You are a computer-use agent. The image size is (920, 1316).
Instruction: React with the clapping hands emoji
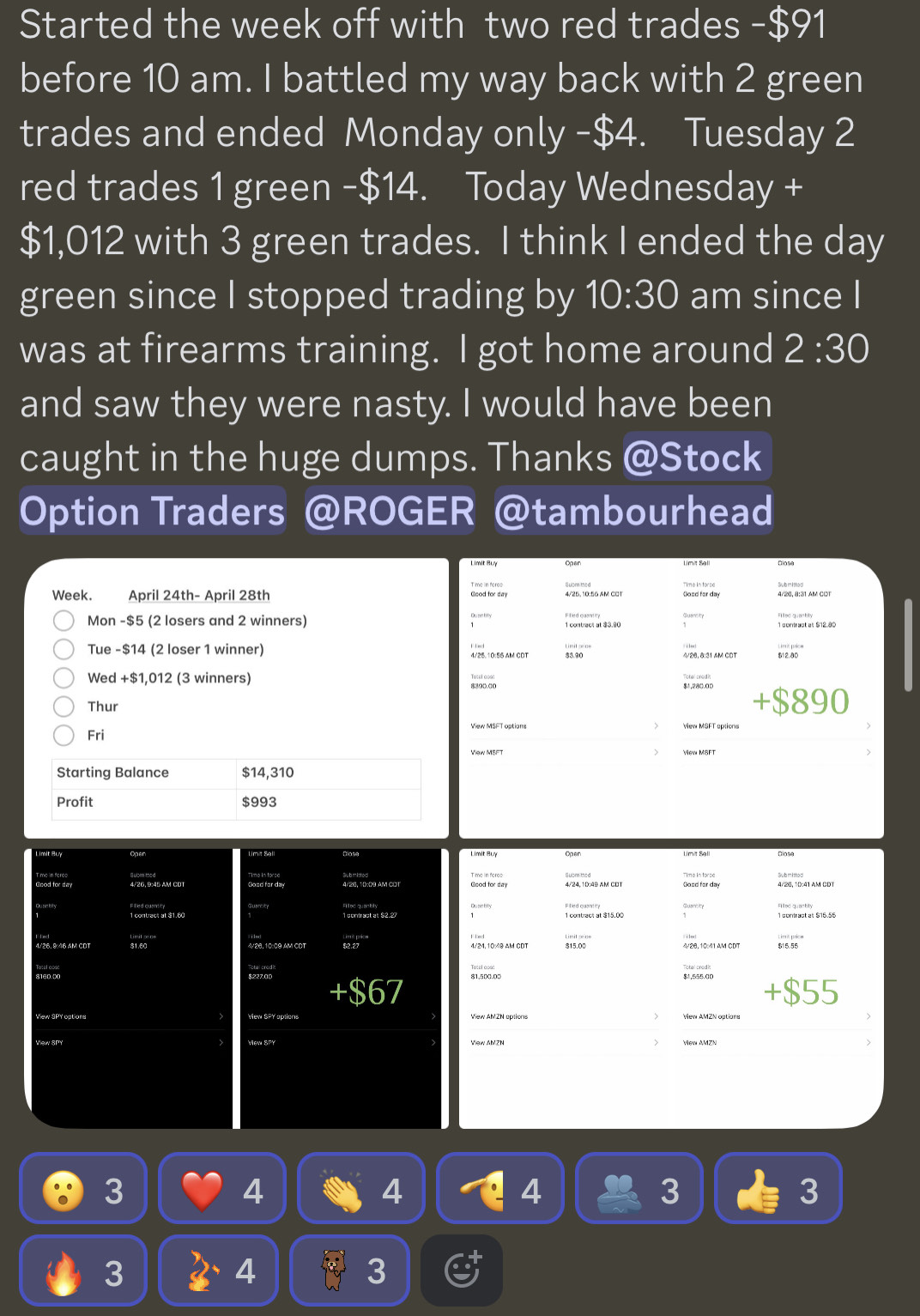pos(361,1190)
